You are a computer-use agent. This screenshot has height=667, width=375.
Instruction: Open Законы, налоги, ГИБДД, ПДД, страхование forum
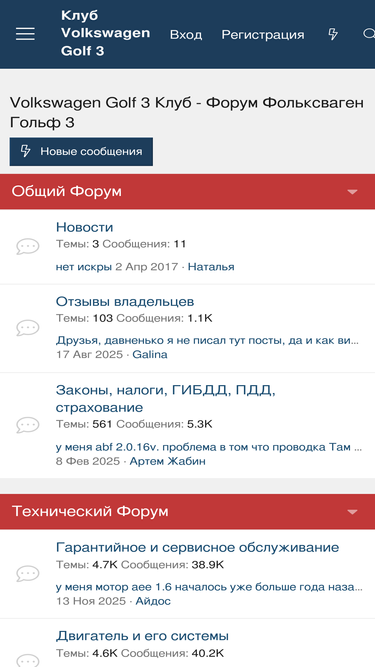pos(166,399)
